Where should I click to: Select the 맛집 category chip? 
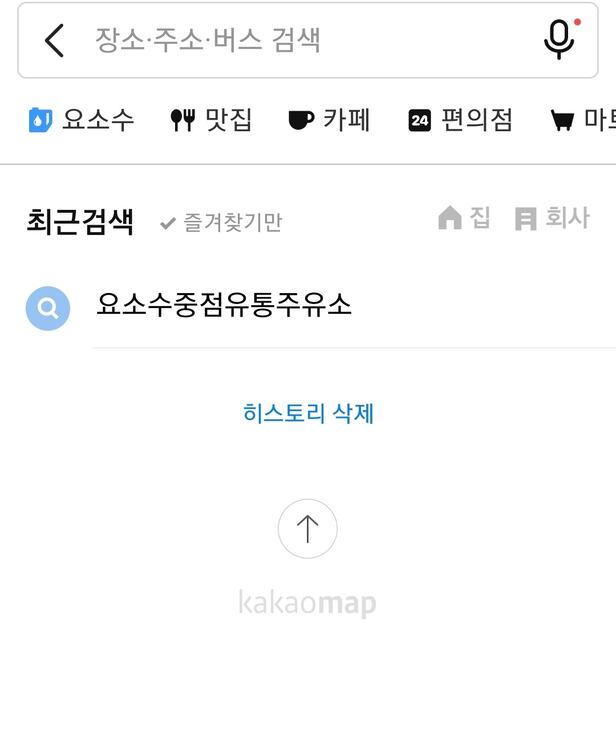pyautogui.click(x=211, y=121)
